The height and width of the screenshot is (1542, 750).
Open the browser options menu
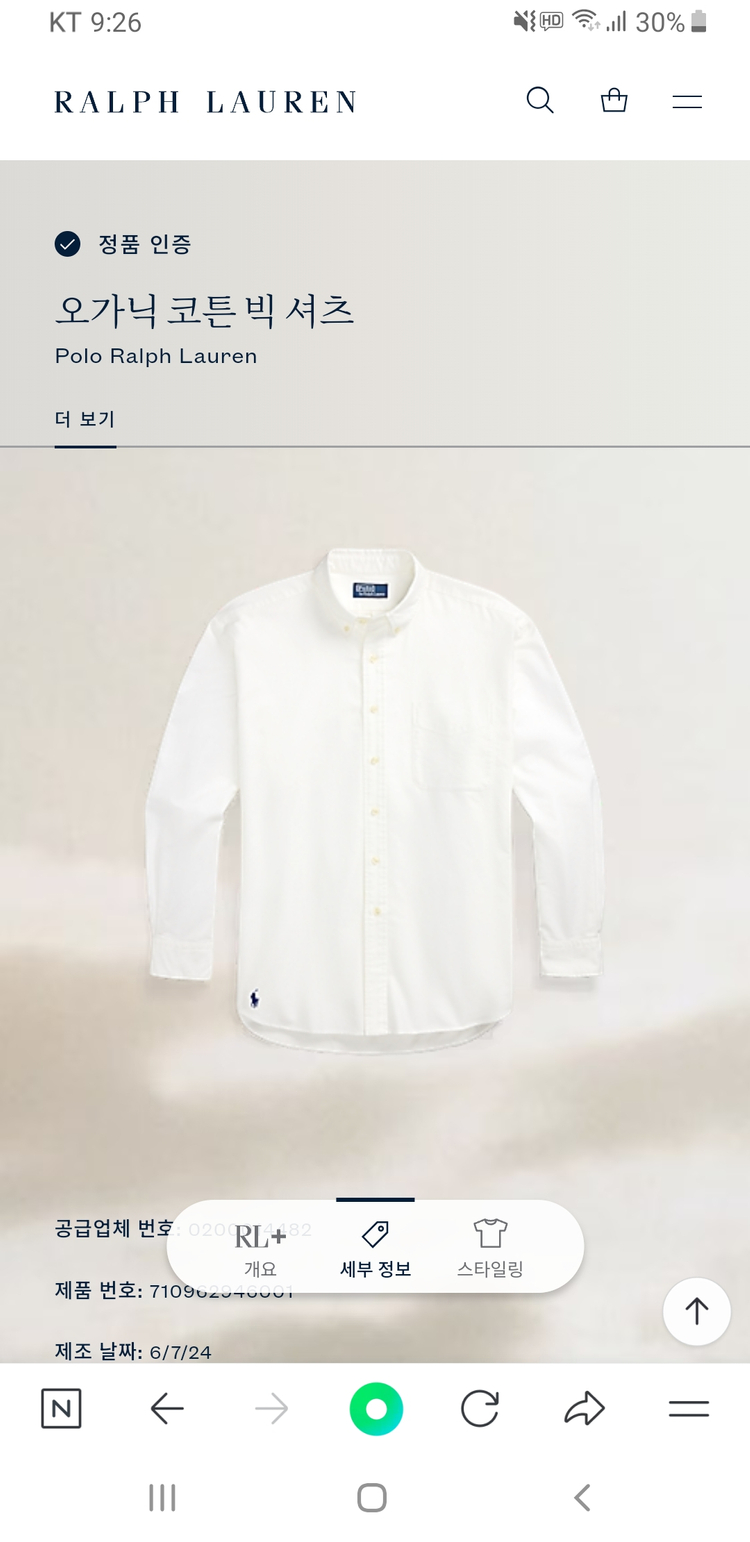coord(688,1408)
